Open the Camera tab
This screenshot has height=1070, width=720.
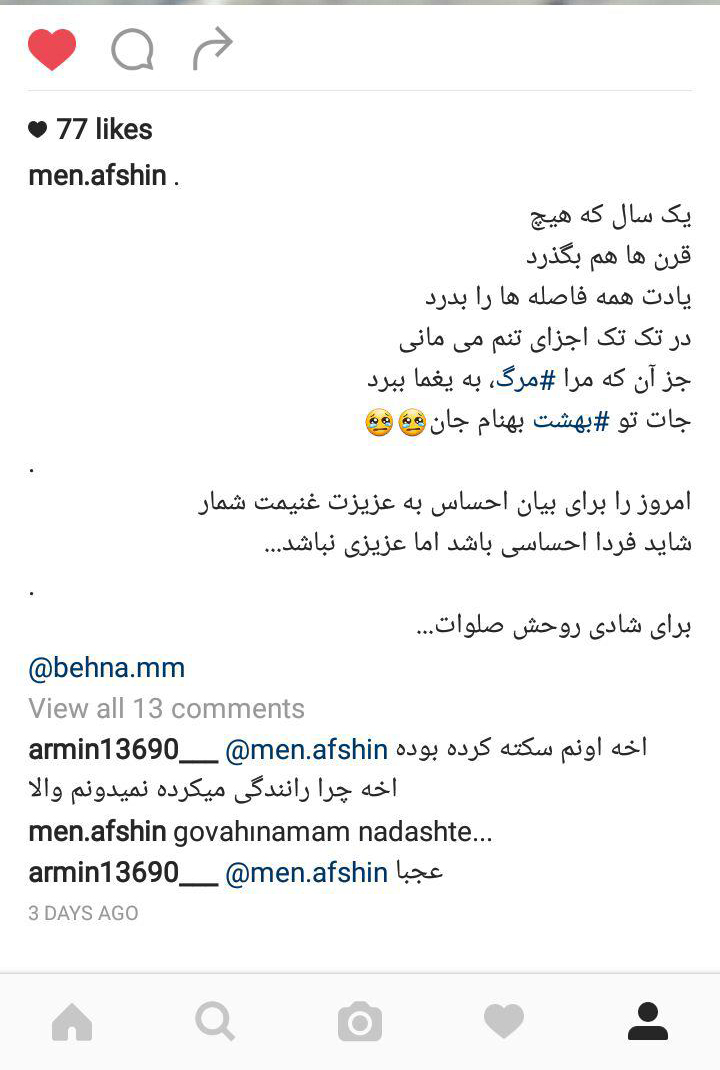coord(360,1022)
